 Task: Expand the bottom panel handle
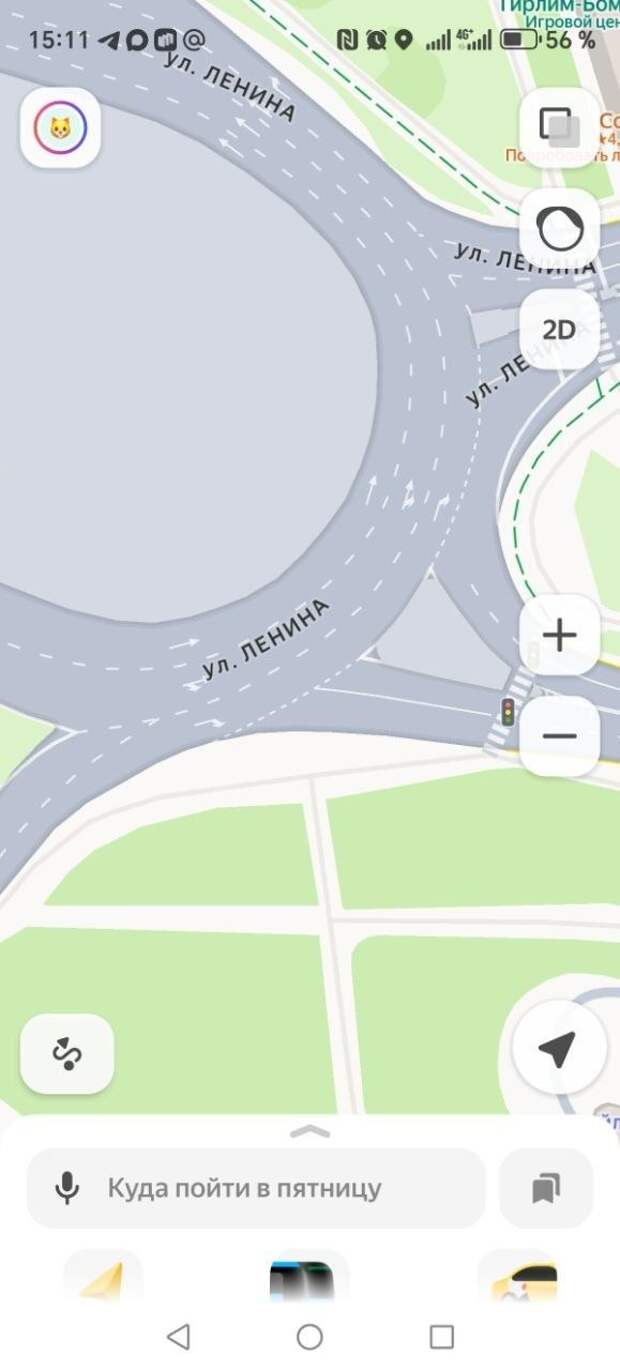(x=310, y=1131)
